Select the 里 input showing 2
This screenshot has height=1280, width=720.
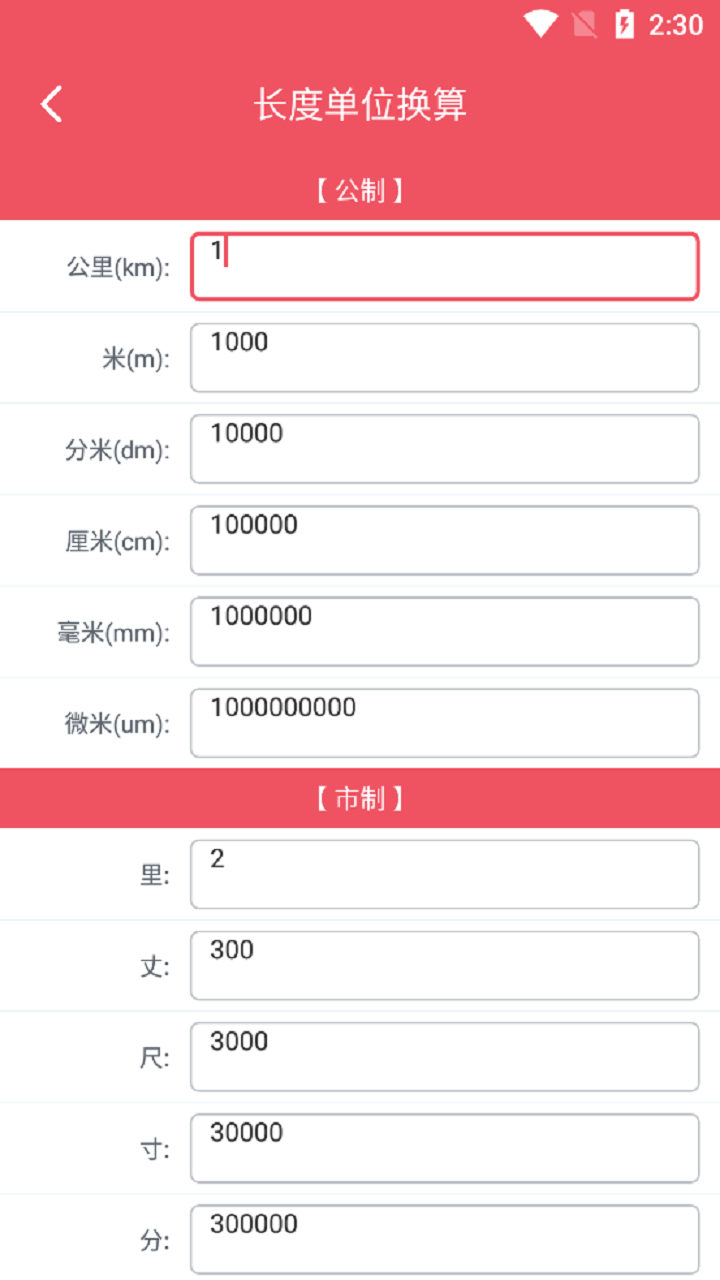tap(443, 873)
